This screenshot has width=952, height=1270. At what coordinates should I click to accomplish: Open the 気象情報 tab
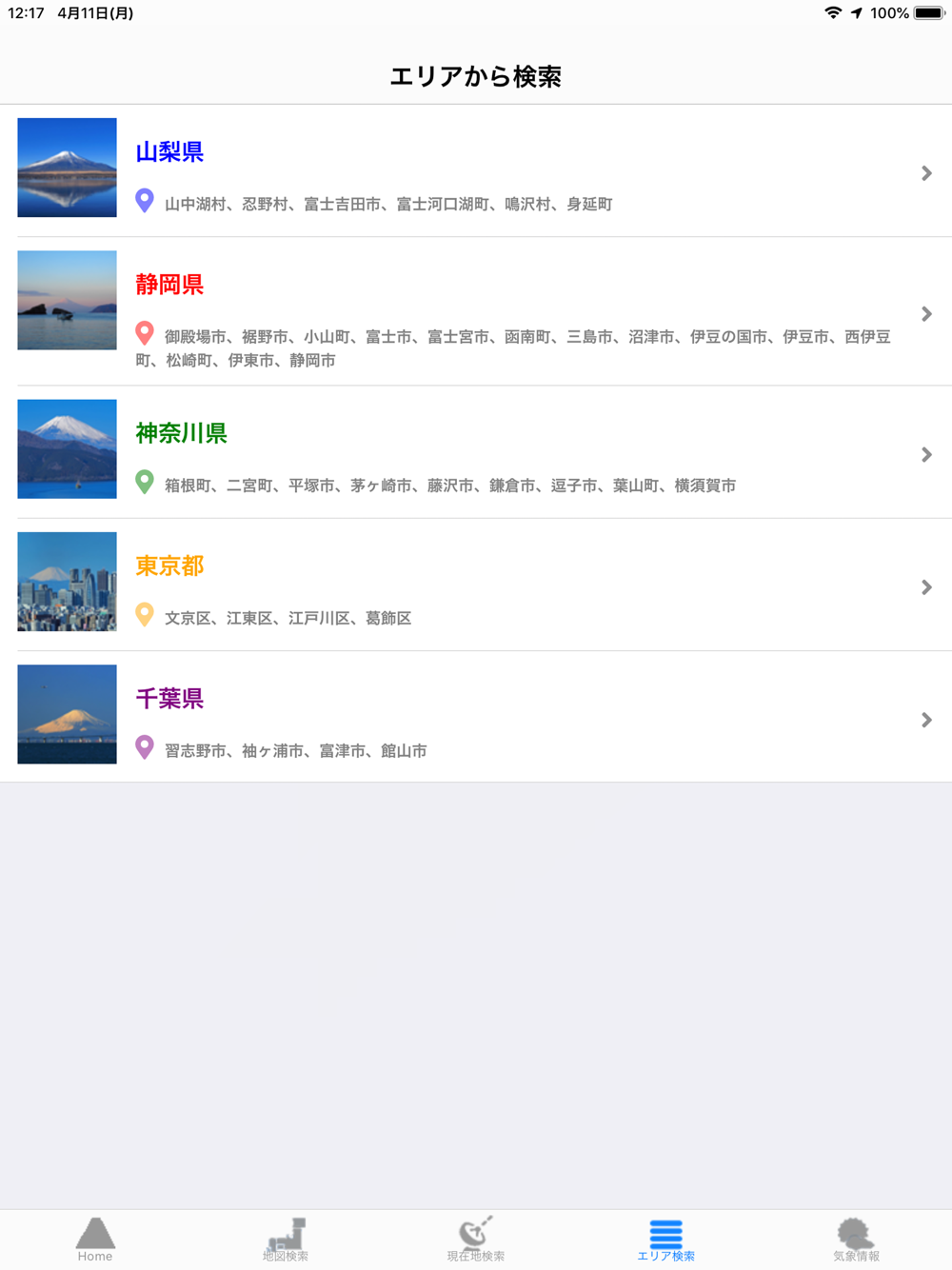[x=856, y=1239]
